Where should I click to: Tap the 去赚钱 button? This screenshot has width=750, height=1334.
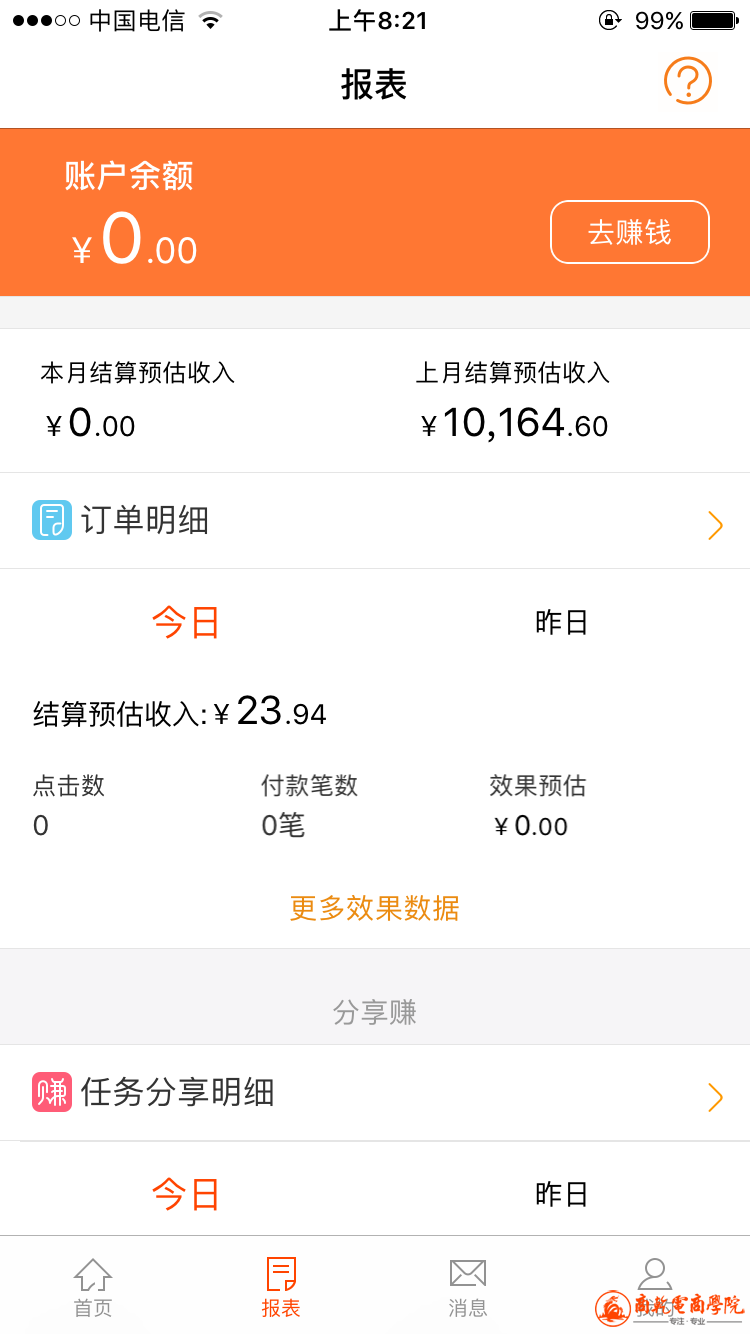point(629,232)
